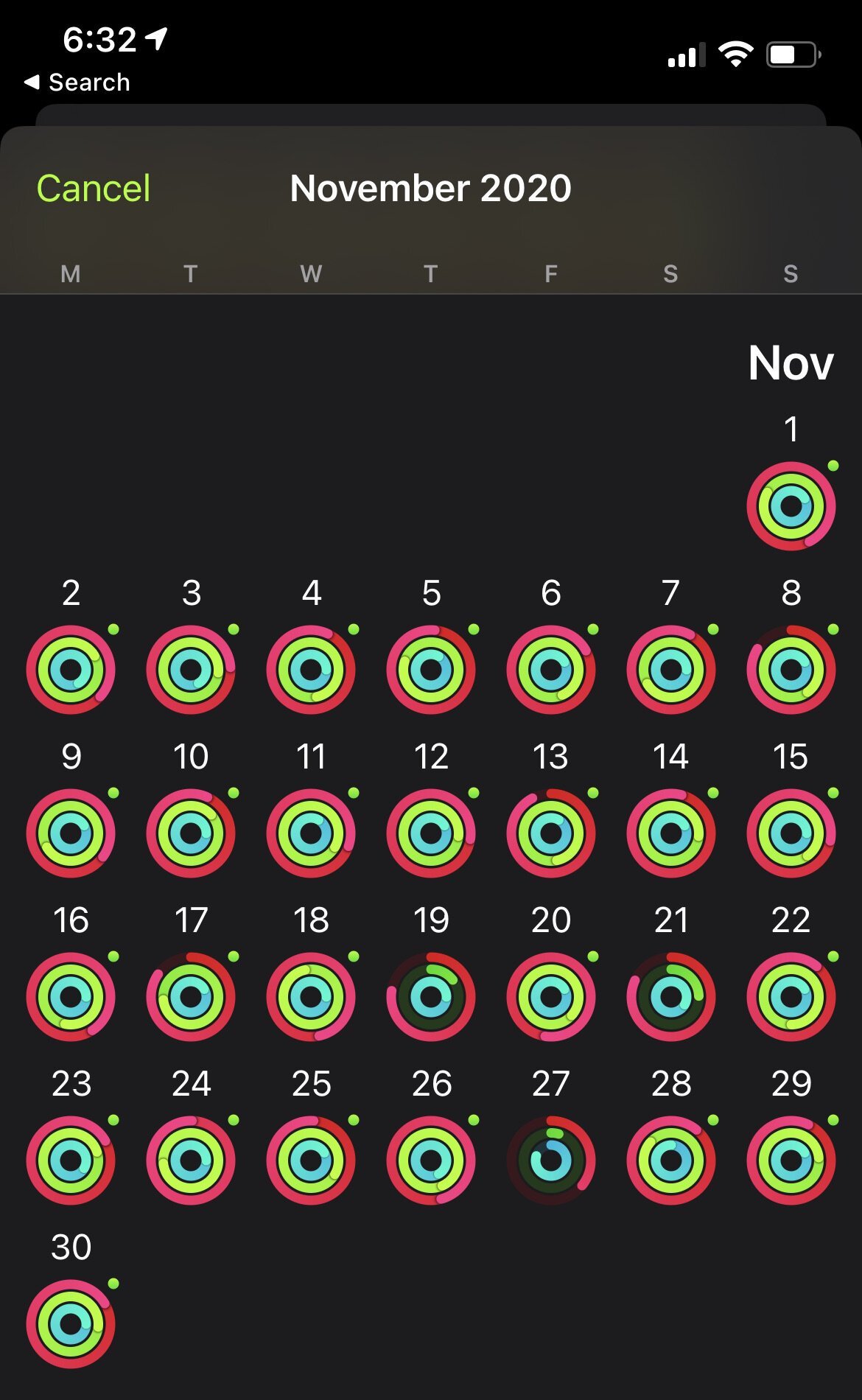
Task: Open the day November 16
Action: coord(71,996)
